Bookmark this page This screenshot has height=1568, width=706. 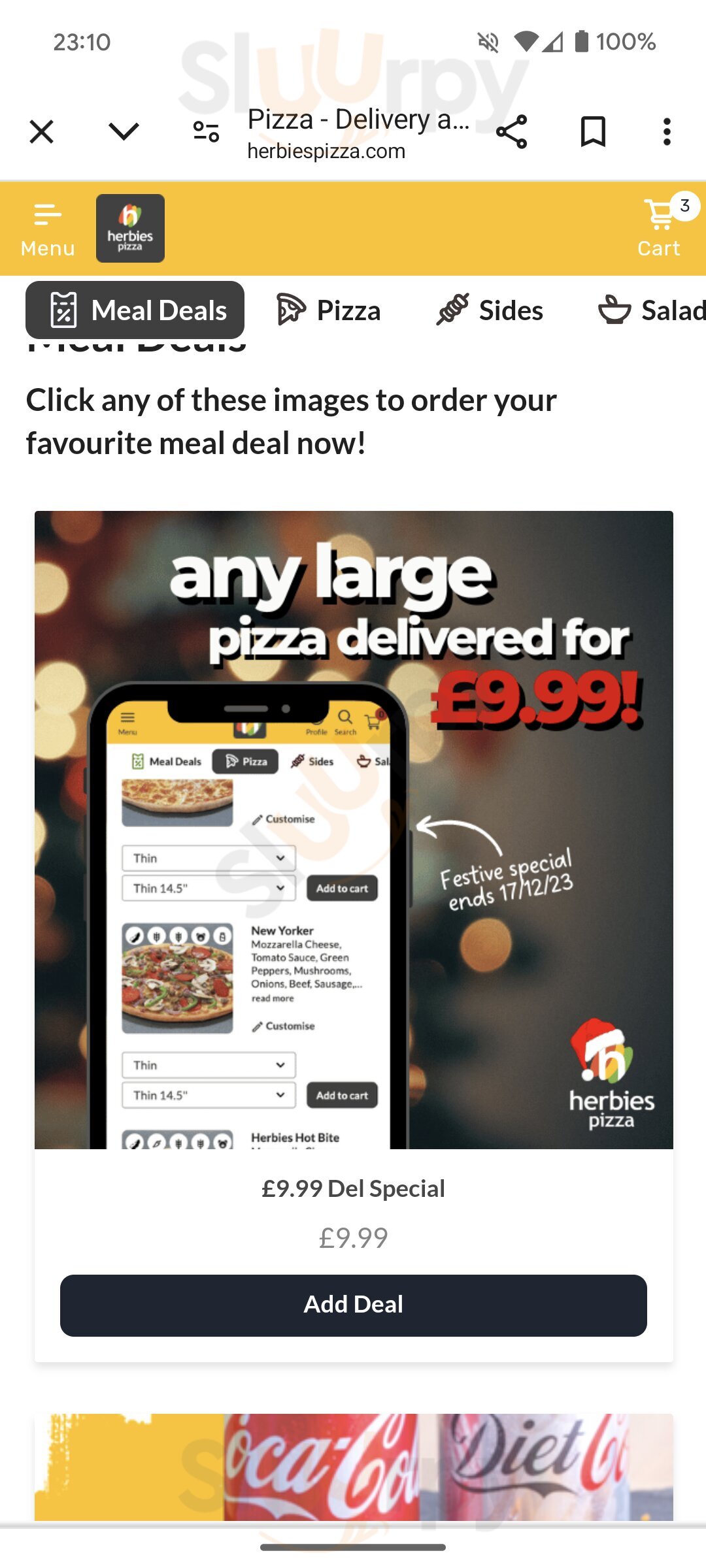(593, 132)
